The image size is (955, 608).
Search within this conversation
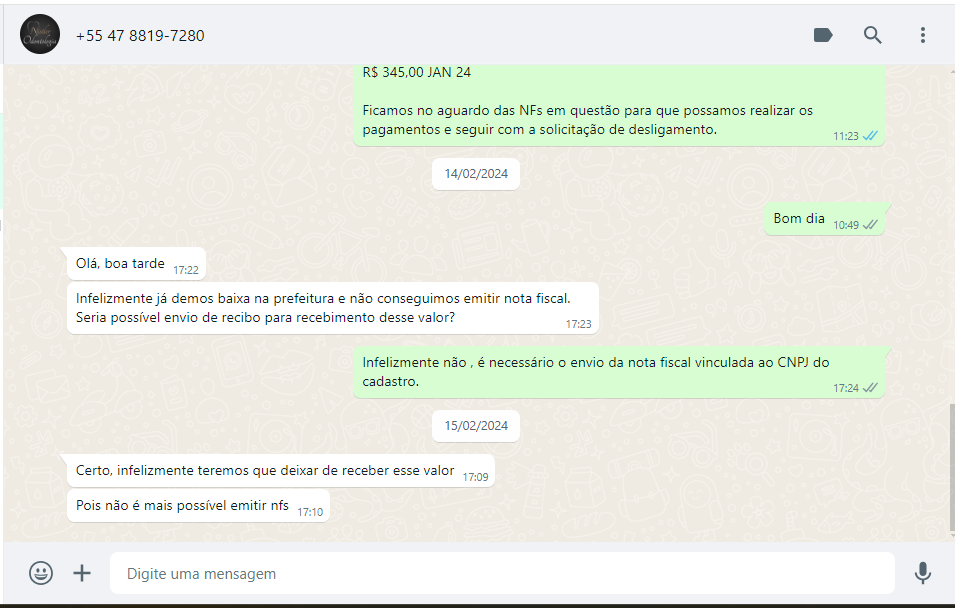(x=873, y=35)
